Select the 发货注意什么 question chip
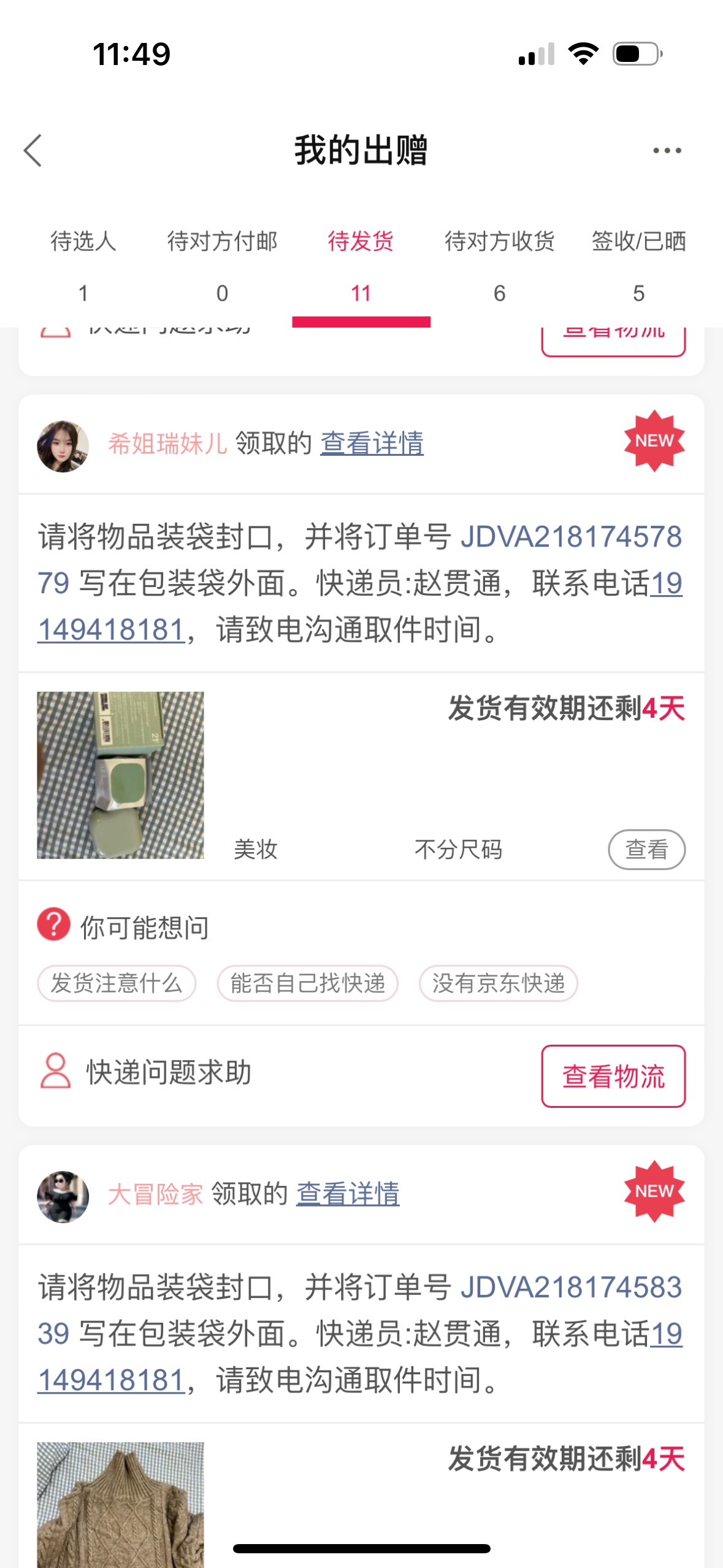Image resolution: width=723 pixels, height=1568 pixels. coord(117,983)
